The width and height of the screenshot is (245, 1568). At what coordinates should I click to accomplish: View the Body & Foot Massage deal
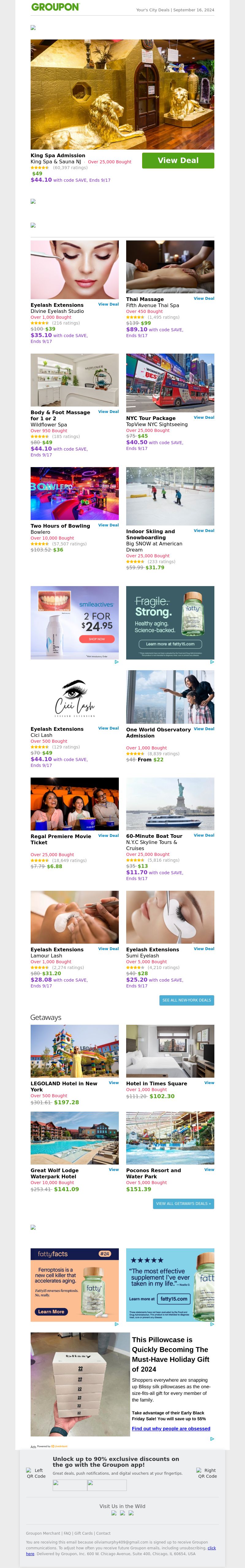pos(108,411)
